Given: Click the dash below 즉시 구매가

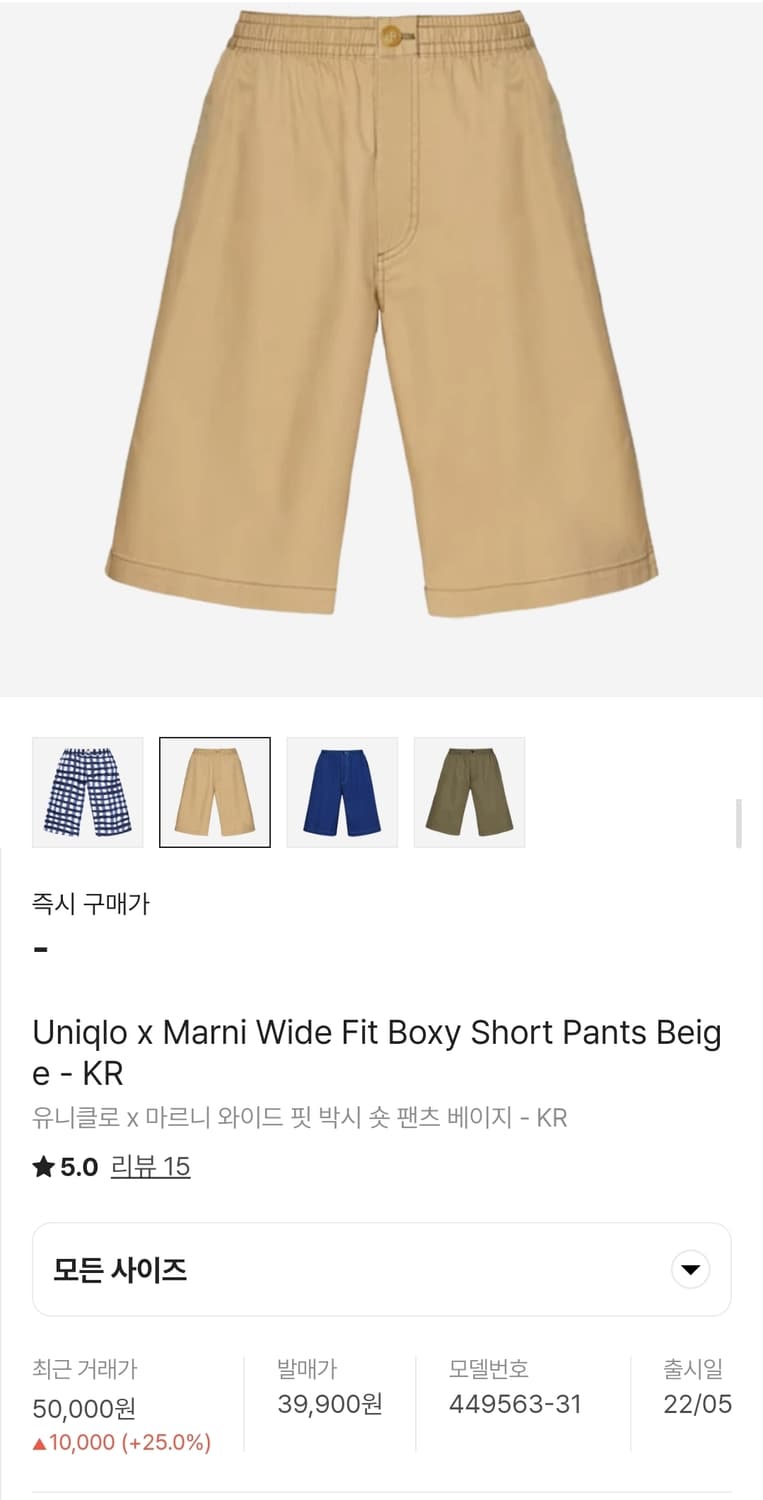Looking at the screenshot, I should click(x=41, y=950).
